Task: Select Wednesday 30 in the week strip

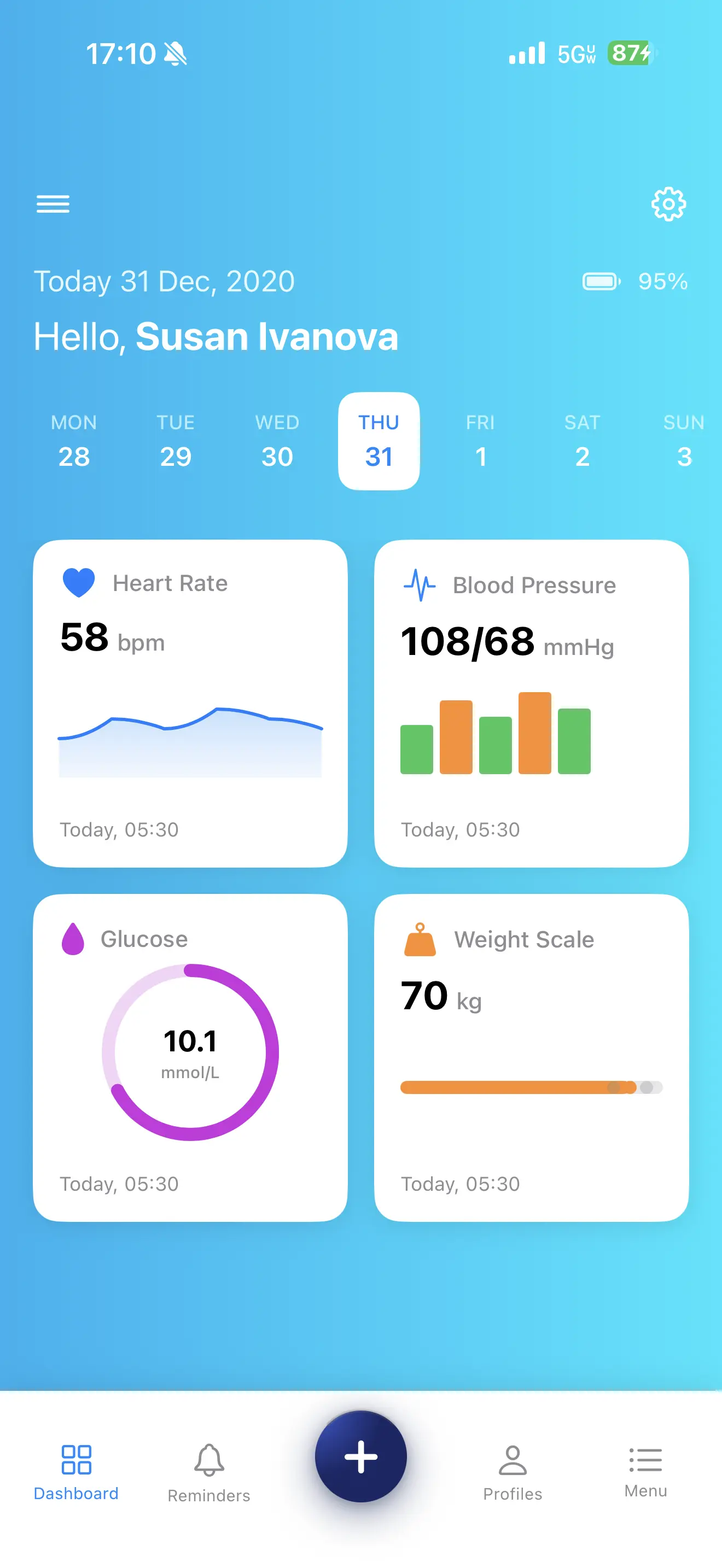Action: (x=277, y=441)
